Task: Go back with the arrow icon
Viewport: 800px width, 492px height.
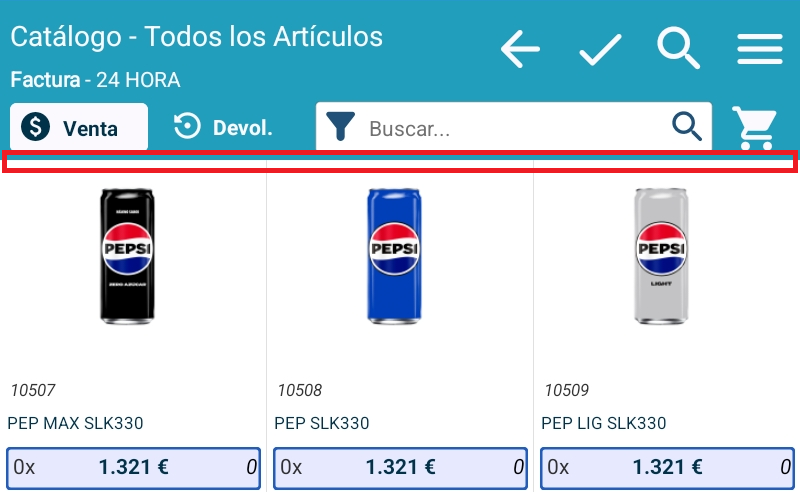Action: click(520, 49)
